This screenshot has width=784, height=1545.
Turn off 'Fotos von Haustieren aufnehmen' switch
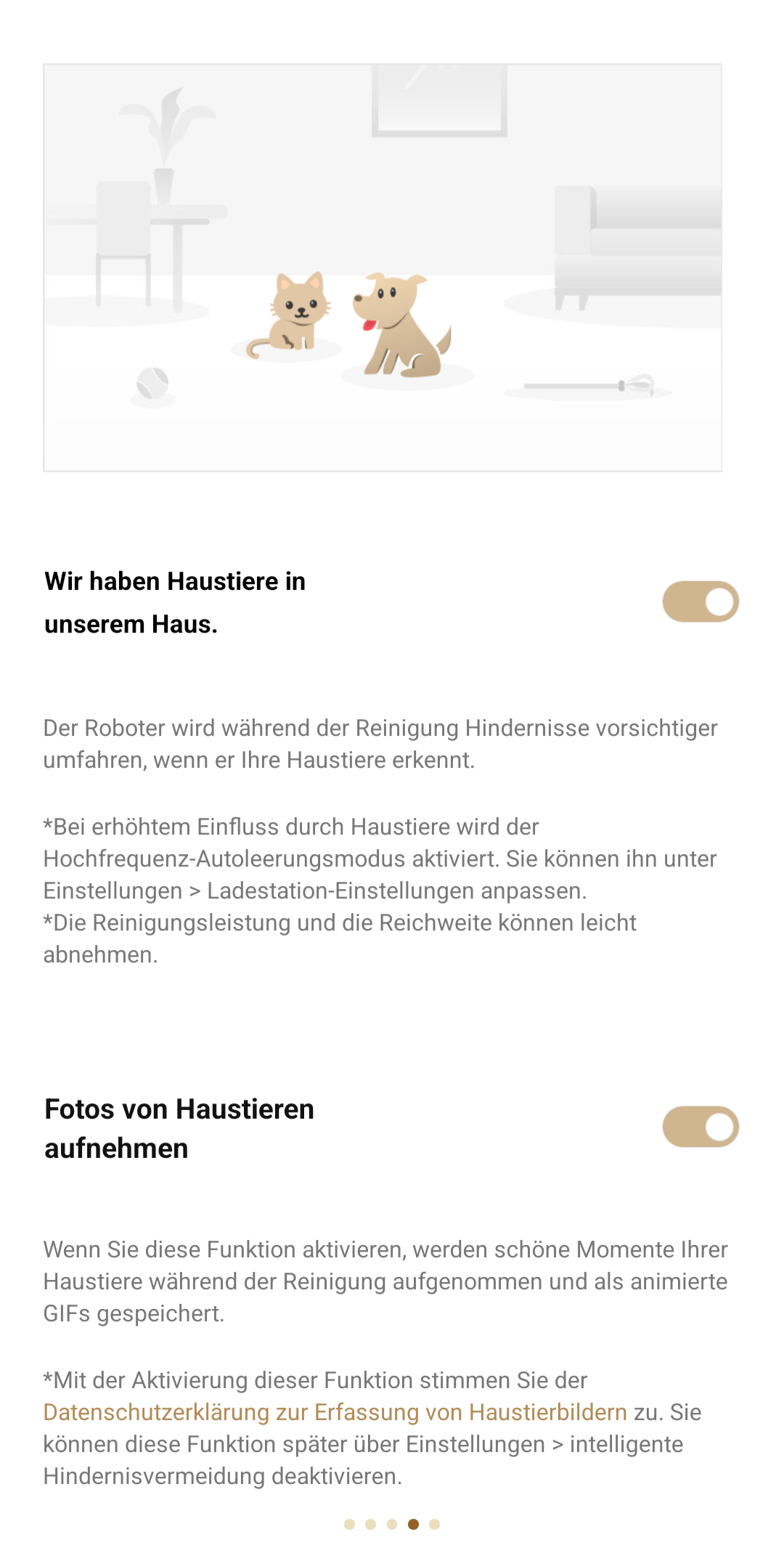coord(700,1127)
